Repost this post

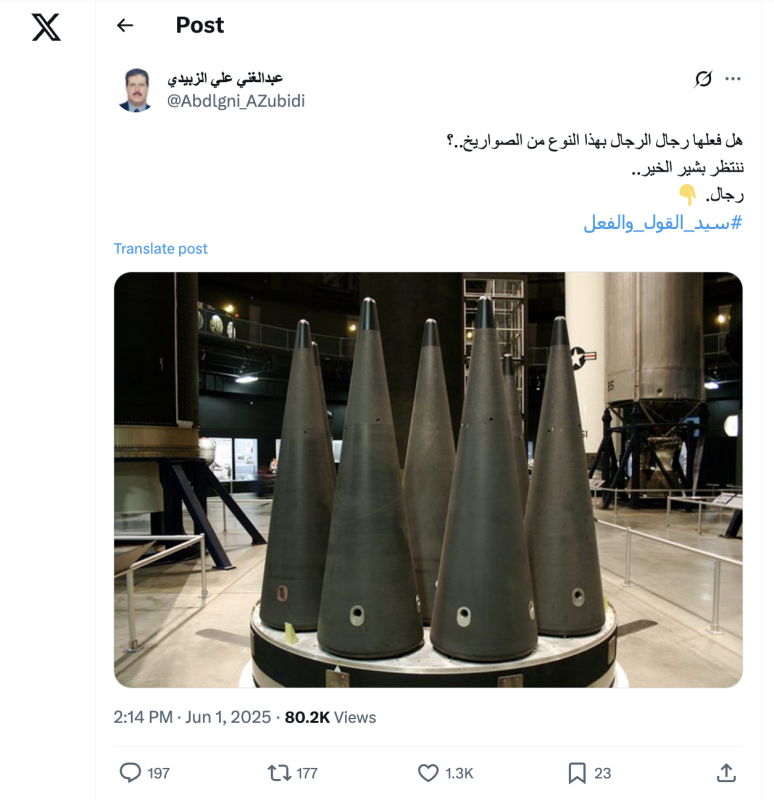coord(279,772)
